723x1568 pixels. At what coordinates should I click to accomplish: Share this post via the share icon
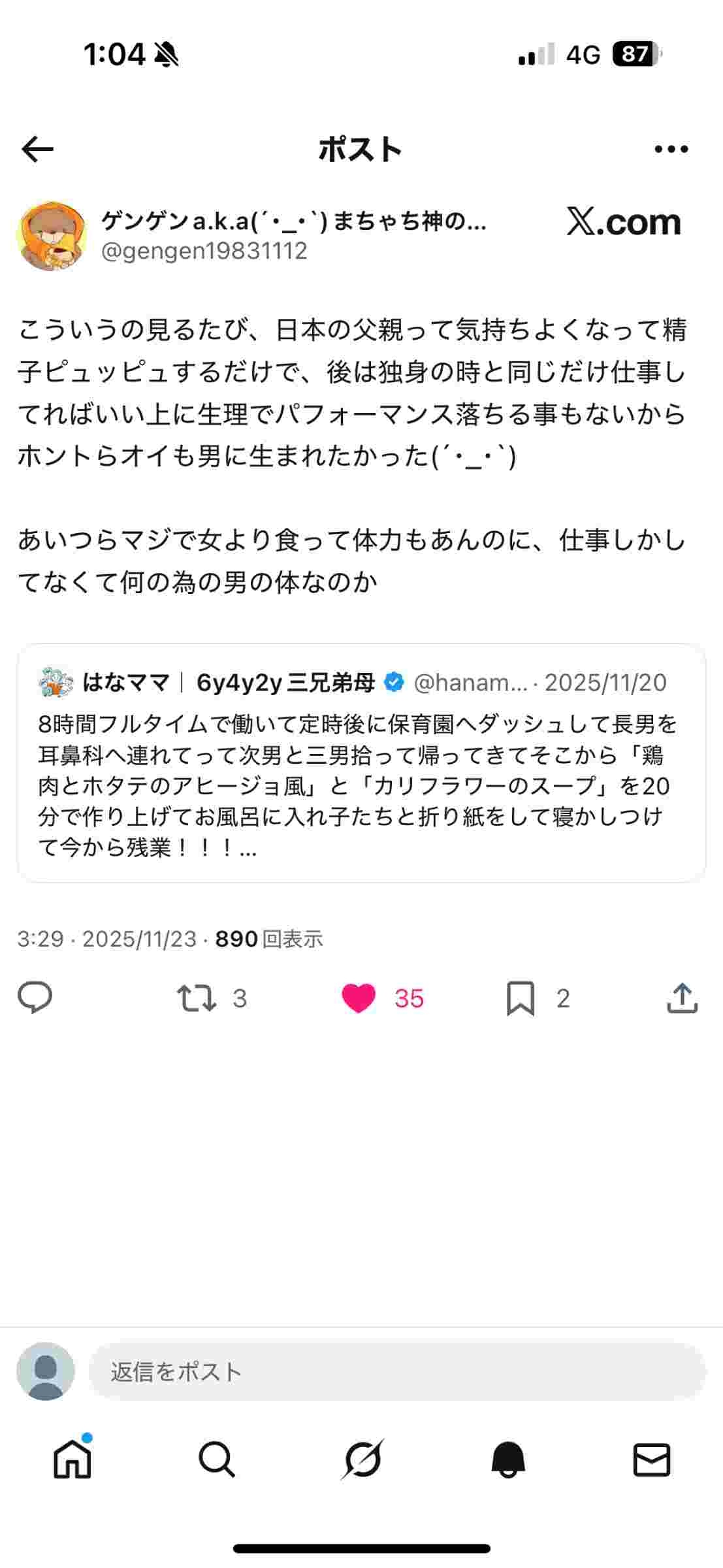coord(682,998)
